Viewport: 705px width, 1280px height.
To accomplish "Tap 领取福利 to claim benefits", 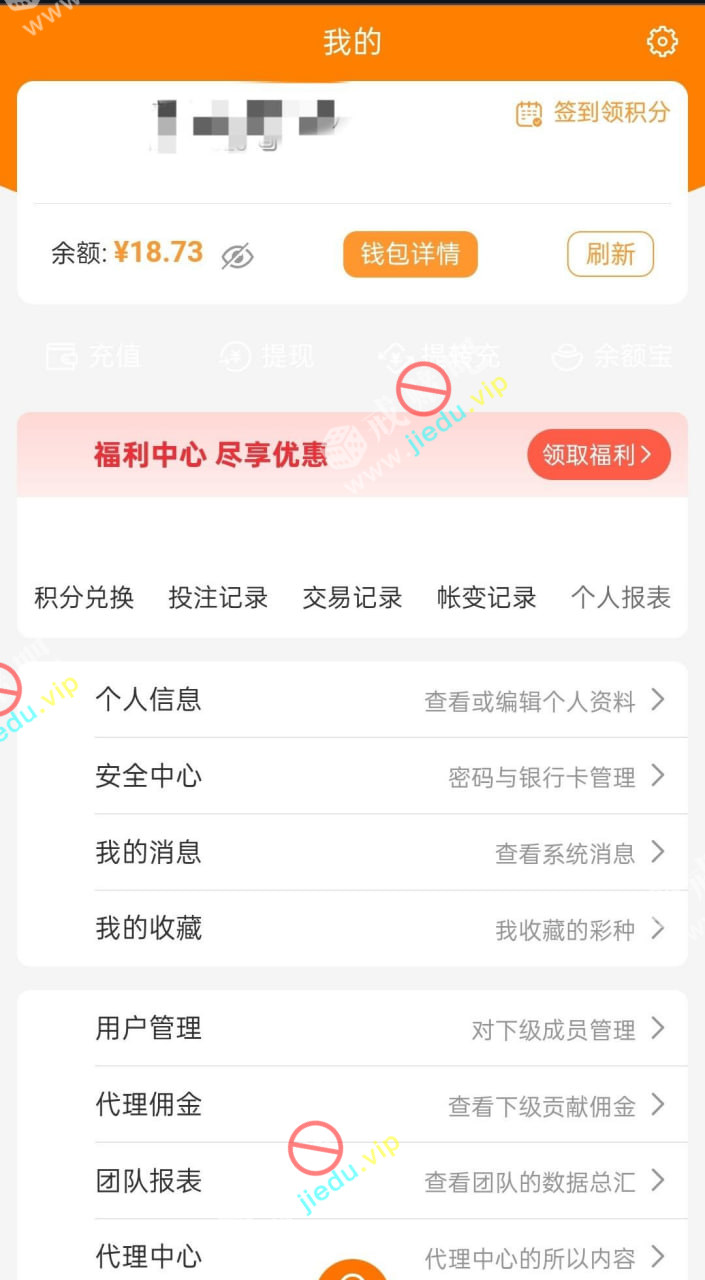I will [598, 455].
